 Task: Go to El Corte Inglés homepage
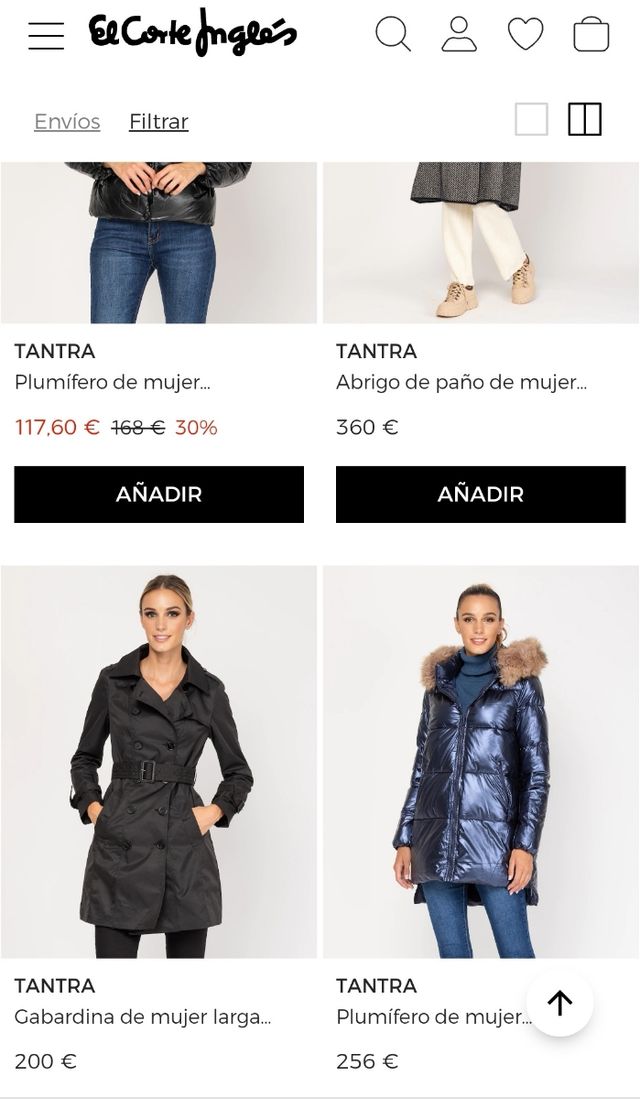(193, 34)
